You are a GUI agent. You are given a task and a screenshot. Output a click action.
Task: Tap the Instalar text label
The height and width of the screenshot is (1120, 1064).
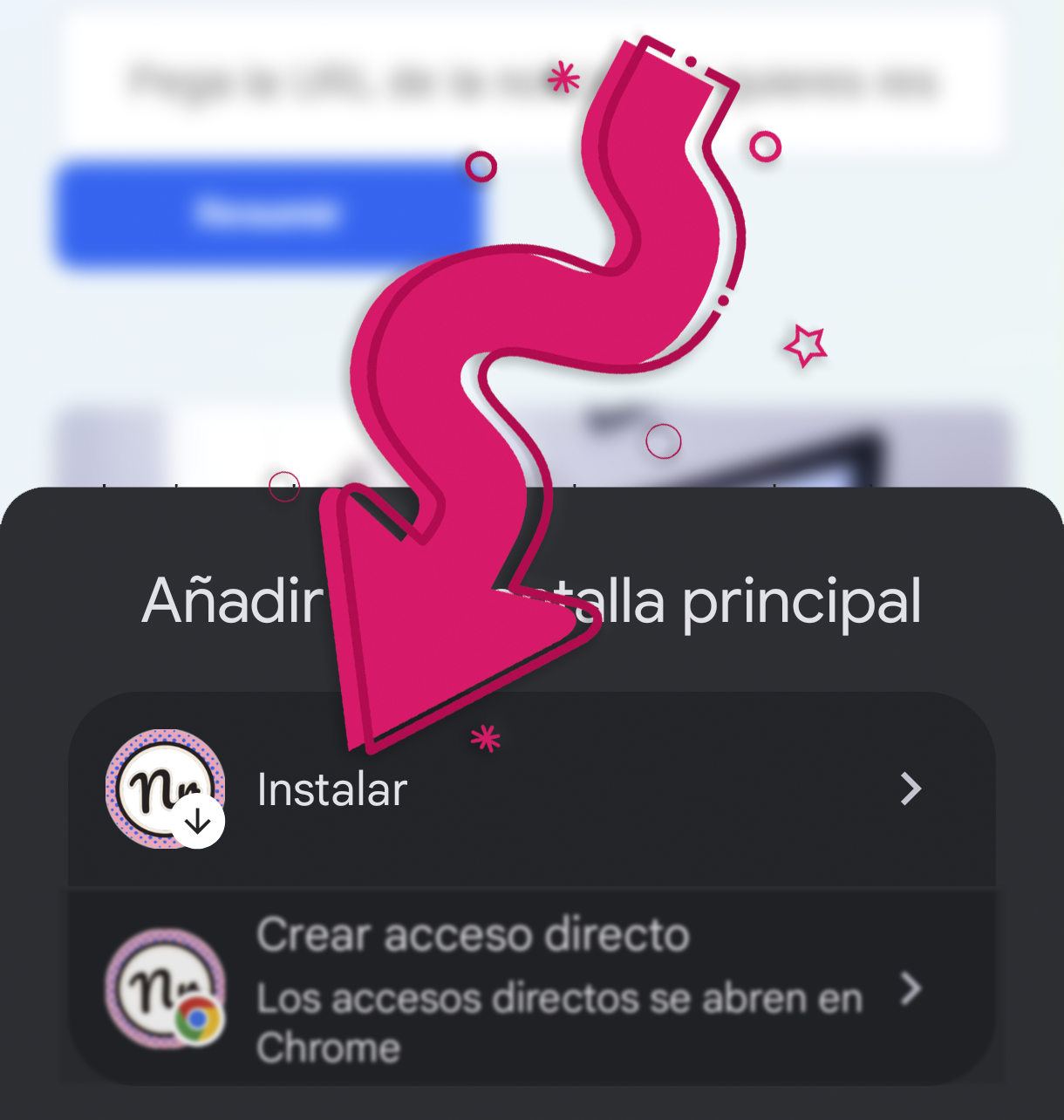pos(331,789)
